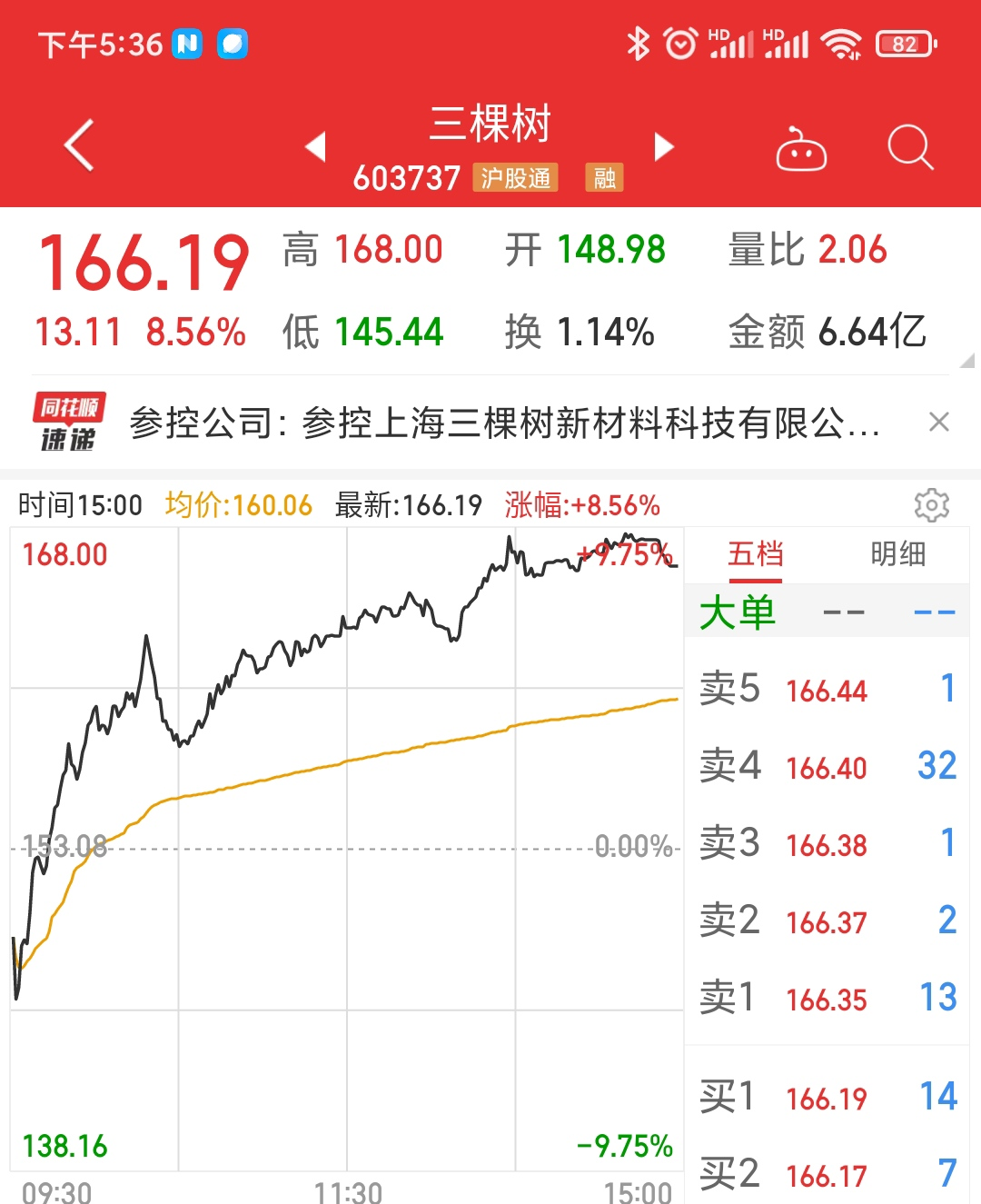Viewport: 981px width, 1204px height.
Task: Open chart settings gear
Action: click(931, 505)
